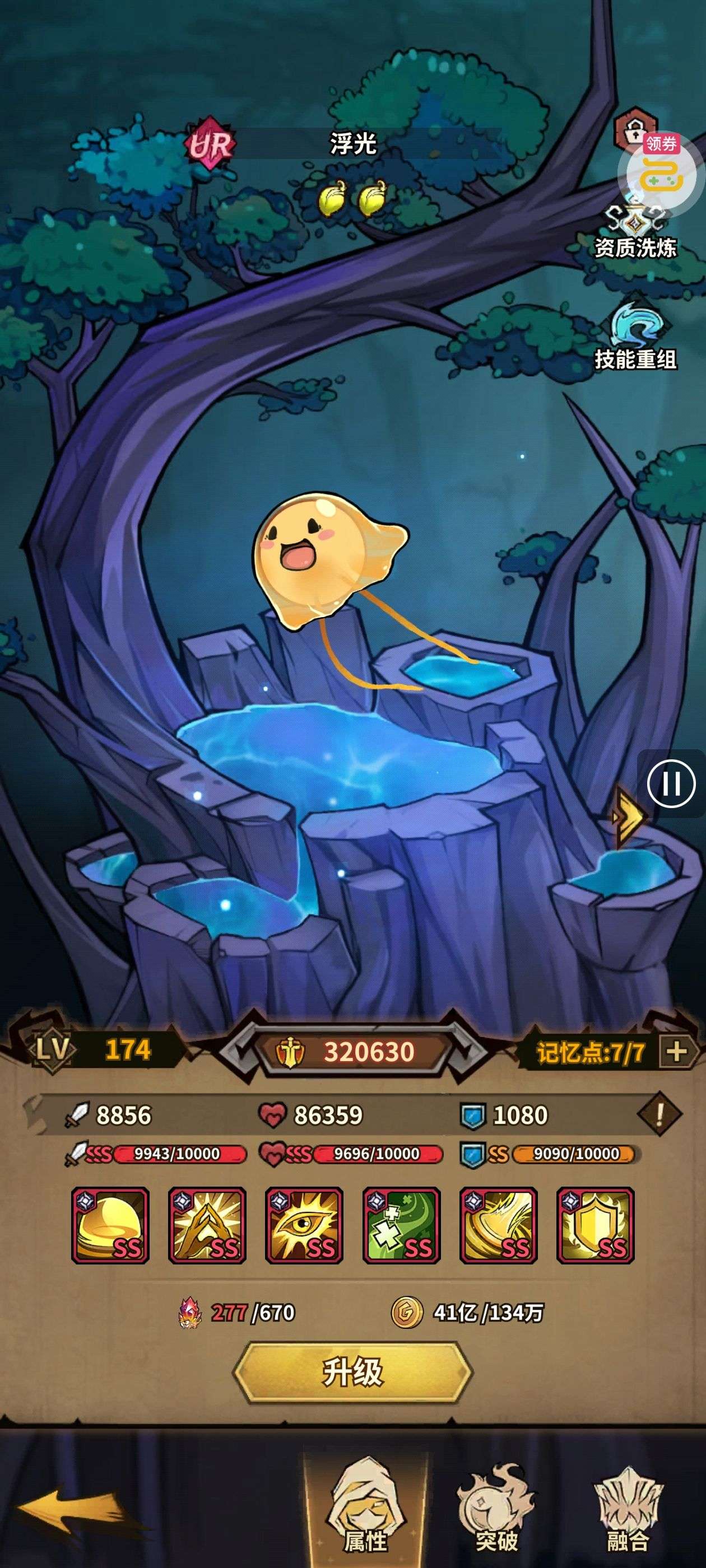Open 资质洗炼 aptitude refining
This screenshot has height=1568, width=706.
[x=635, y=231]
